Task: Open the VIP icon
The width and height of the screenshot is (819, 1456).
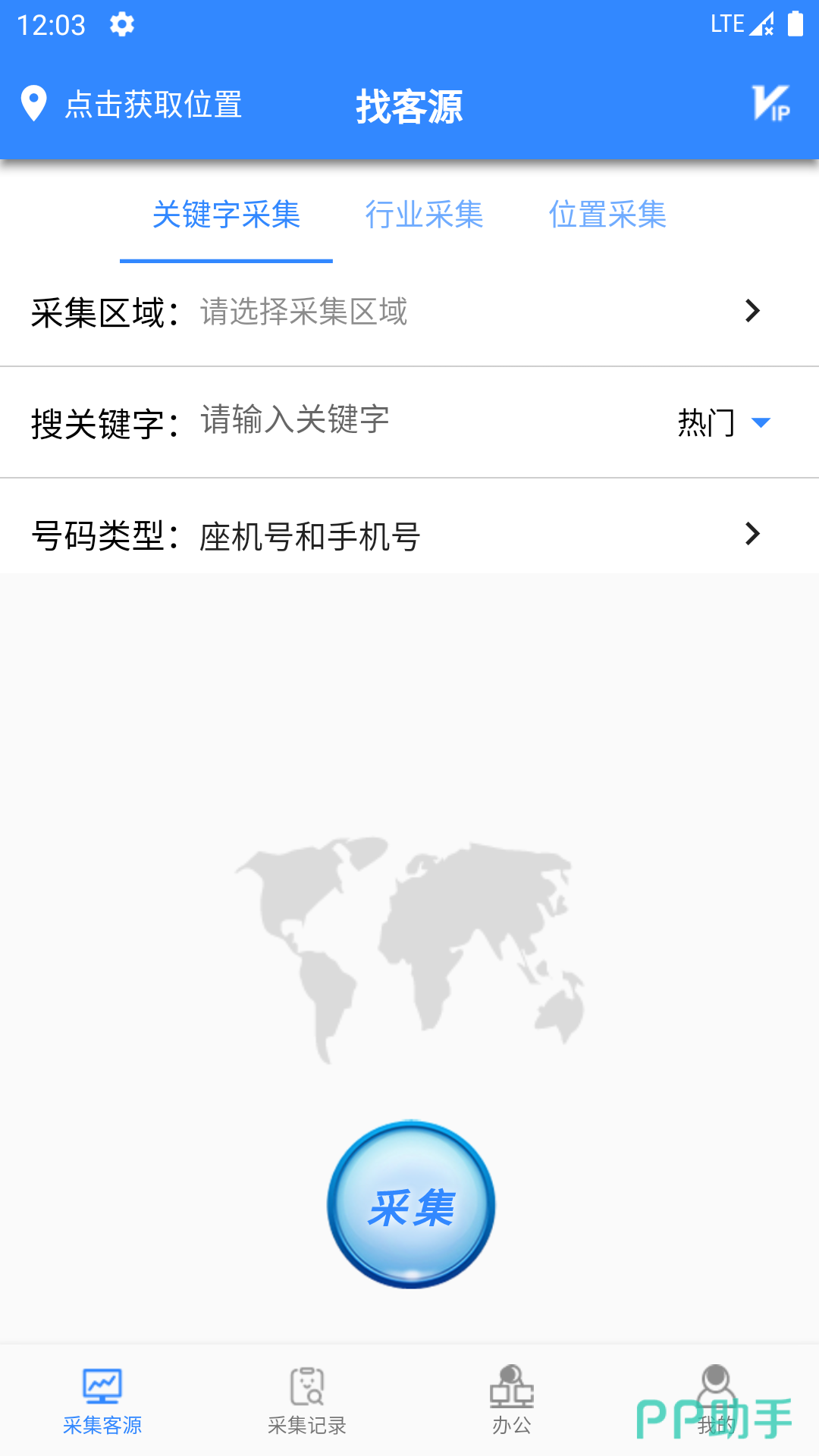Action: click(770, 103)
